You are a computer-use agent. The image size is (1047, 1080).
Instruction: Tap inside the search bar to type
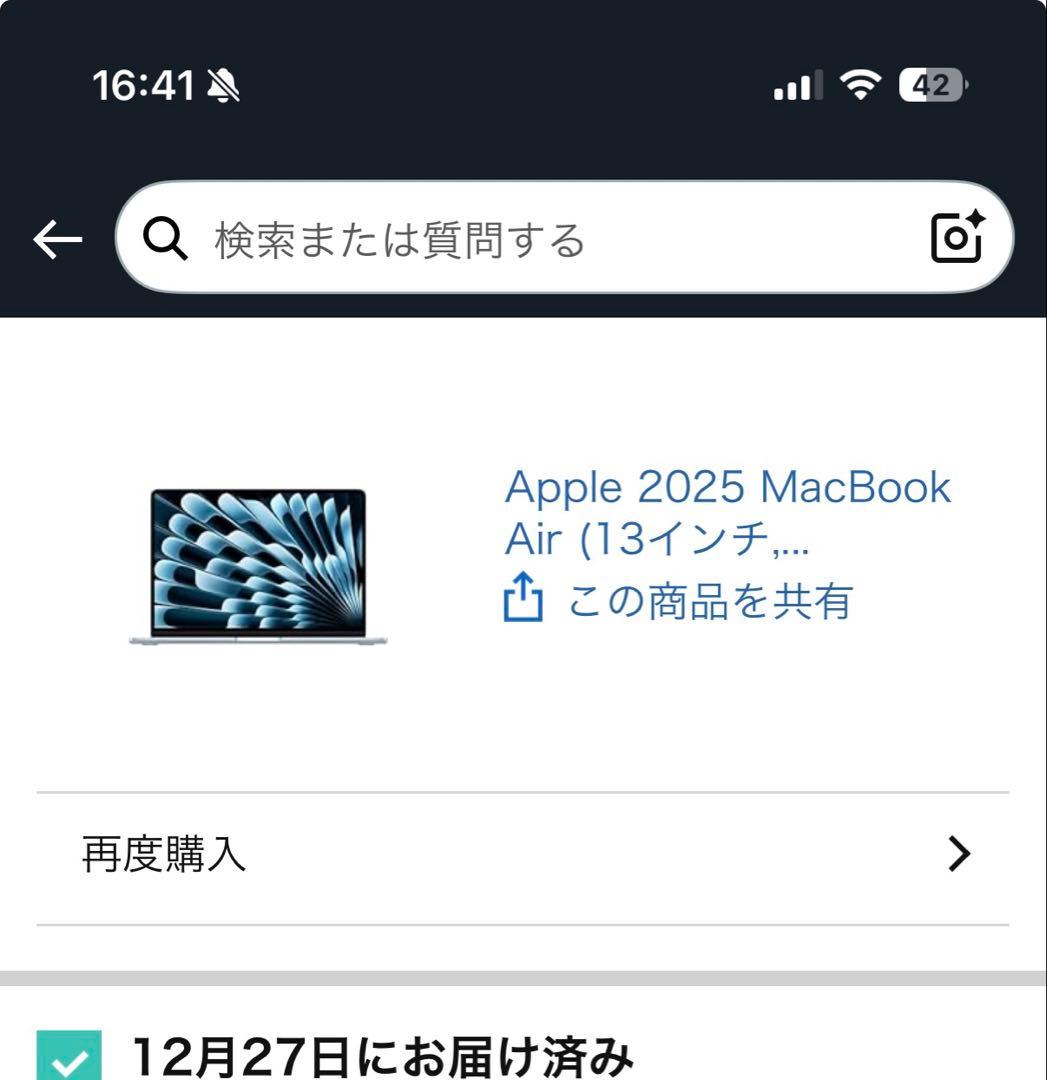click(x=500, y=238)
